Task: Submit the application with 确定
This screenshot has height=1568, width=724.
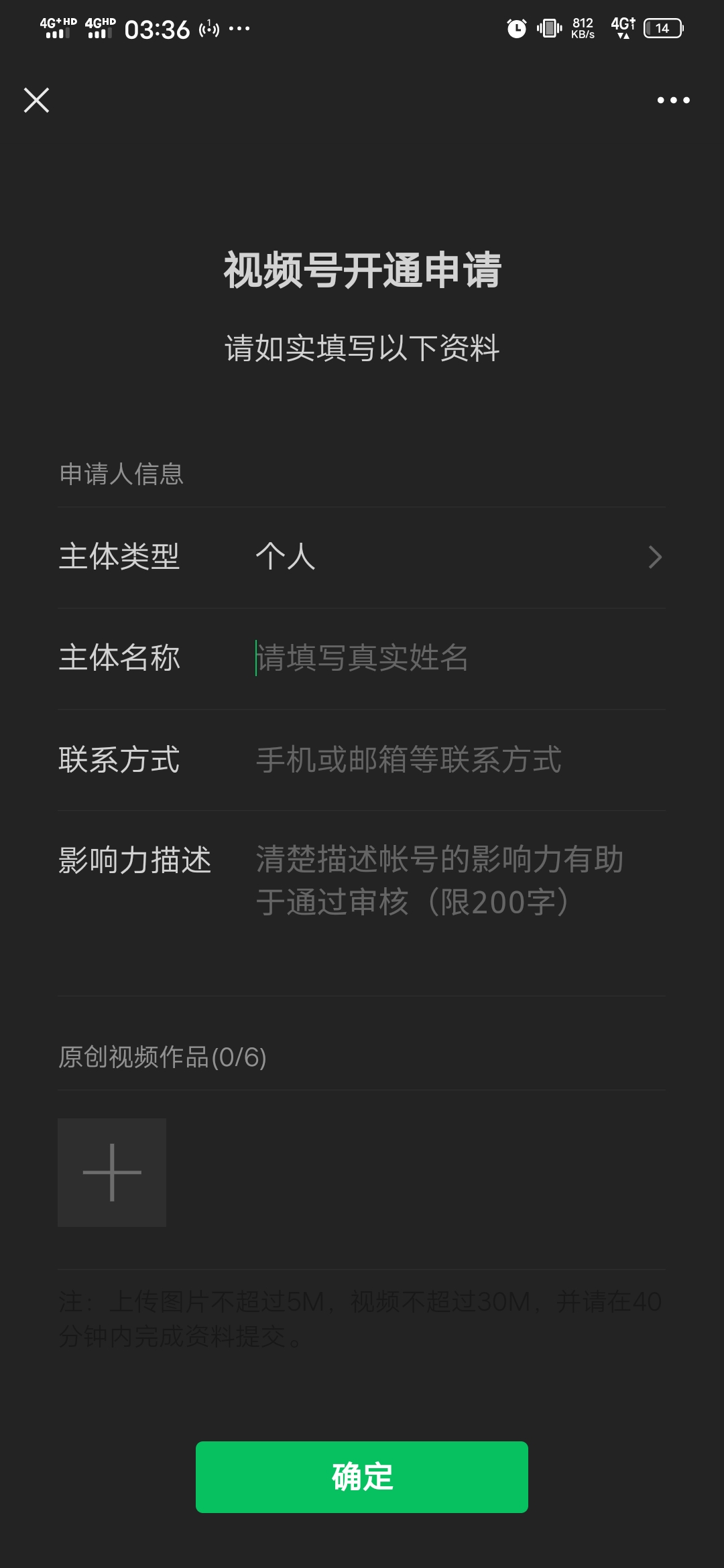Action: [362, 1477]
